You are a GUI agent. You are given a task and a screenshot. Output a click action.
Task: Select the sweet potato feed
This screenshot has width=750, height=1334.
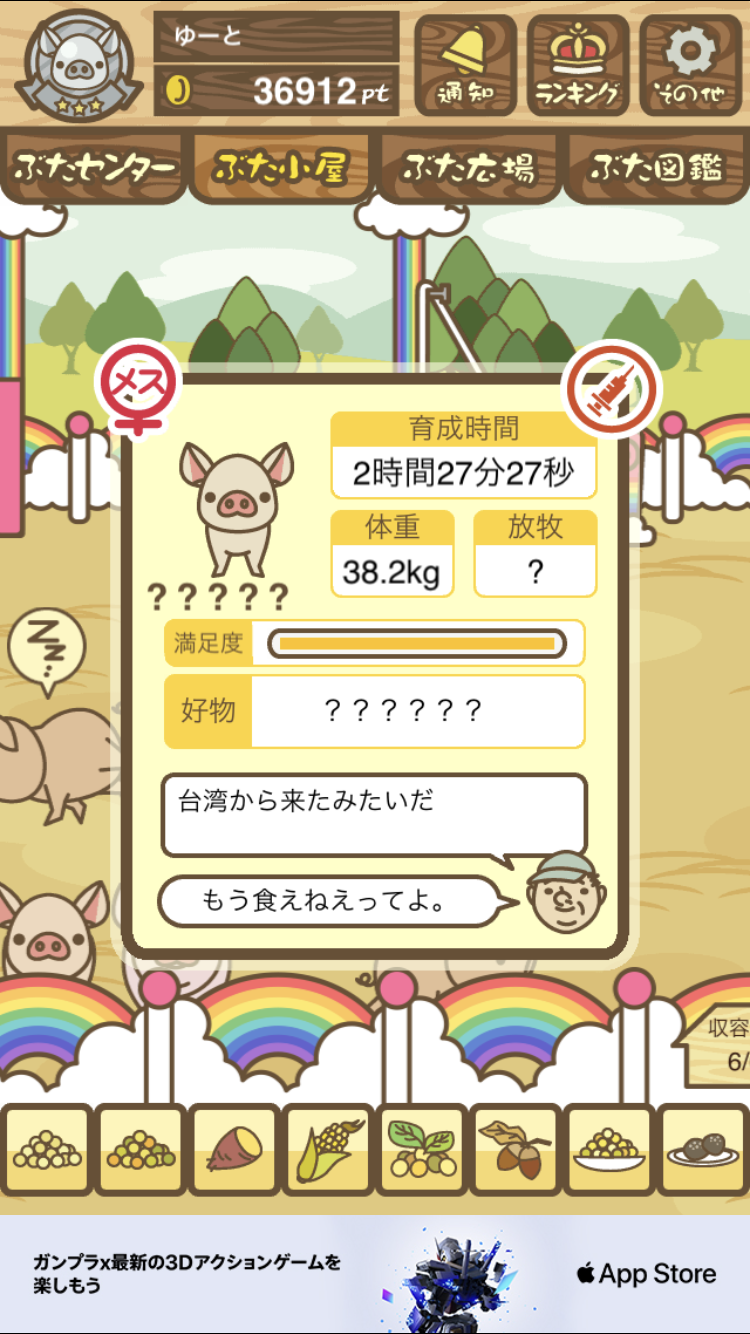point(234,1150)
